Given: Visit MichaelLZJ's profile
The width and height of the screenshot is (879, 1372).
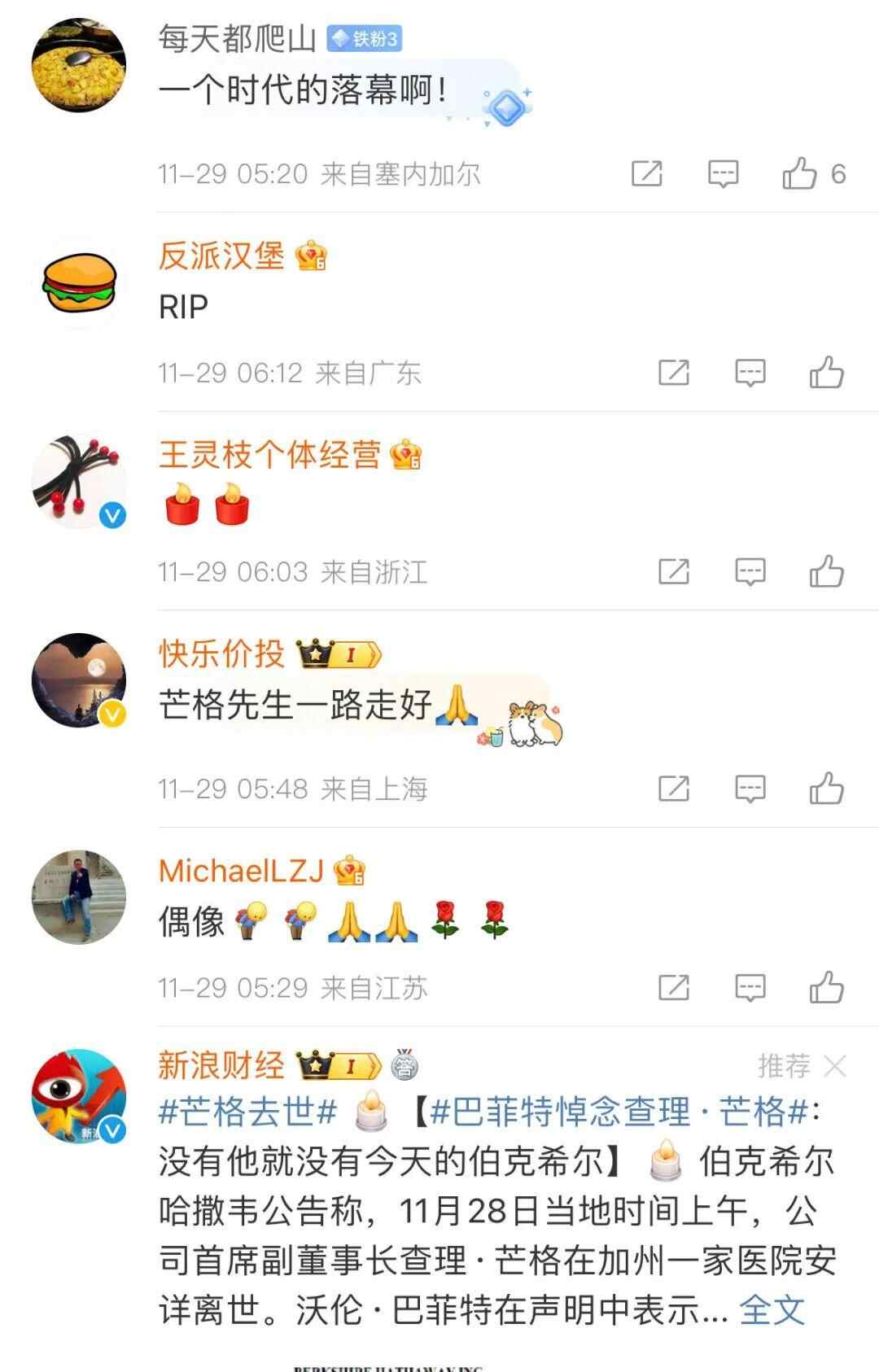Looking at the screenshot, I should coord(241,871).
